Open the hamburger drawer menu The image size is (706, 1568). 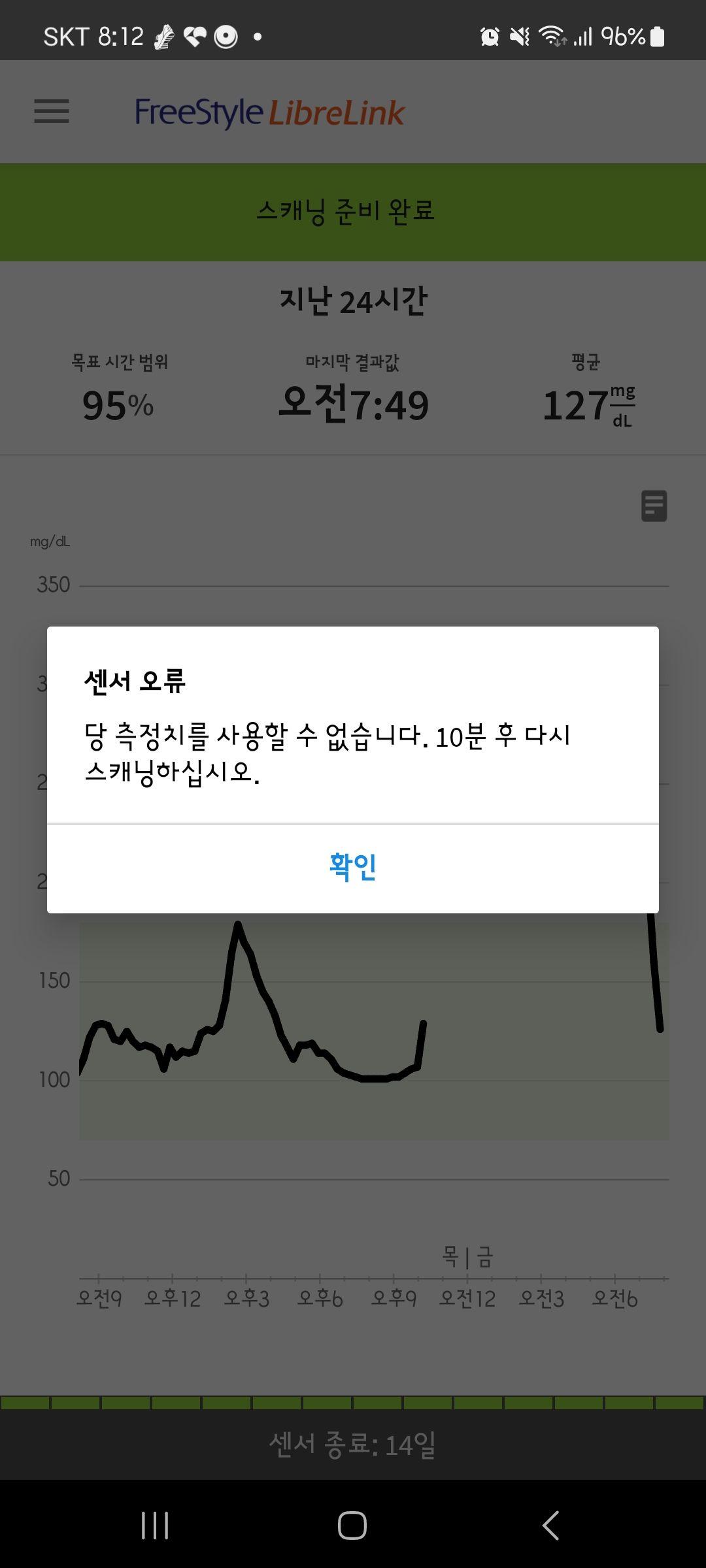[x=52, y=111]
